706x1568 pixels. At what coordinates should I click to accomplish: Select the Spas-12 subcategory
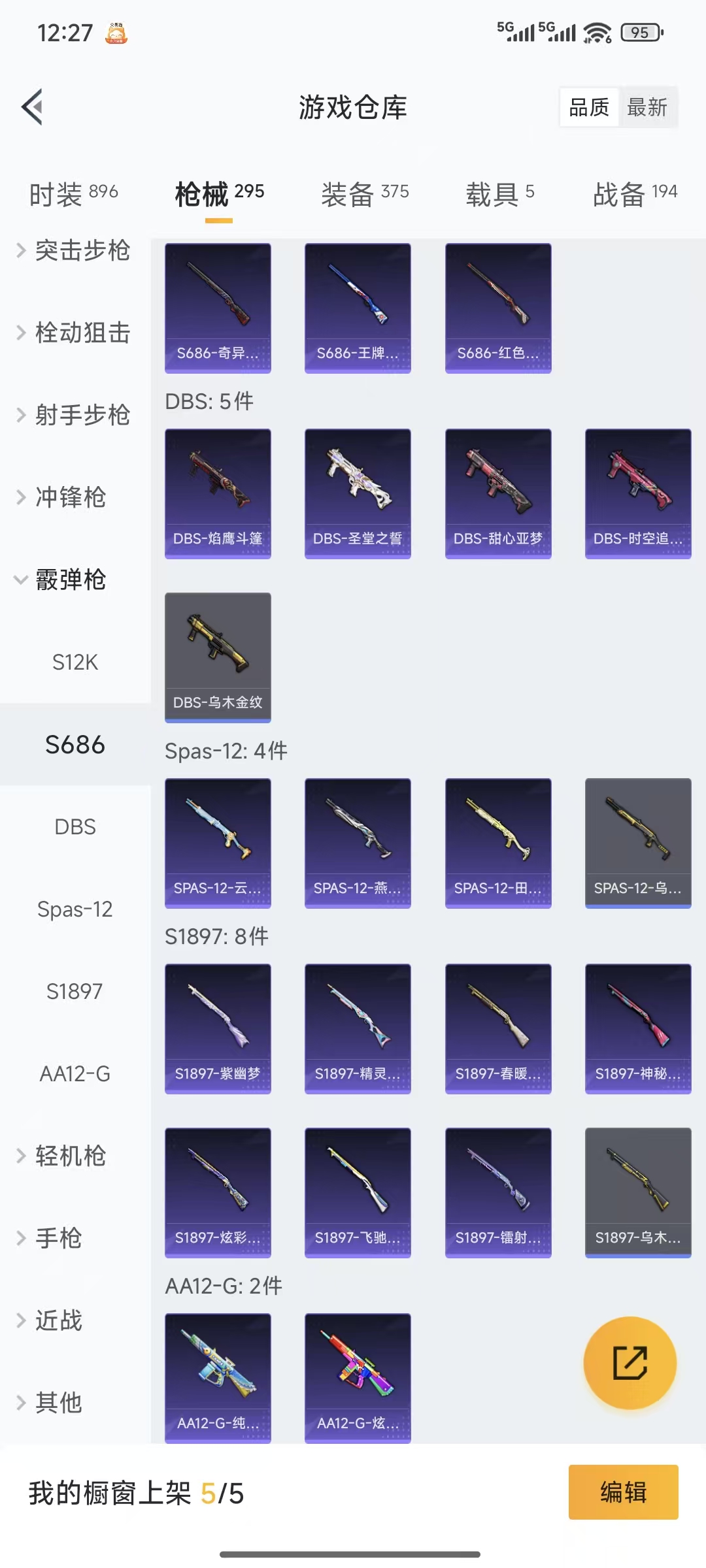[x=75, y=909]
